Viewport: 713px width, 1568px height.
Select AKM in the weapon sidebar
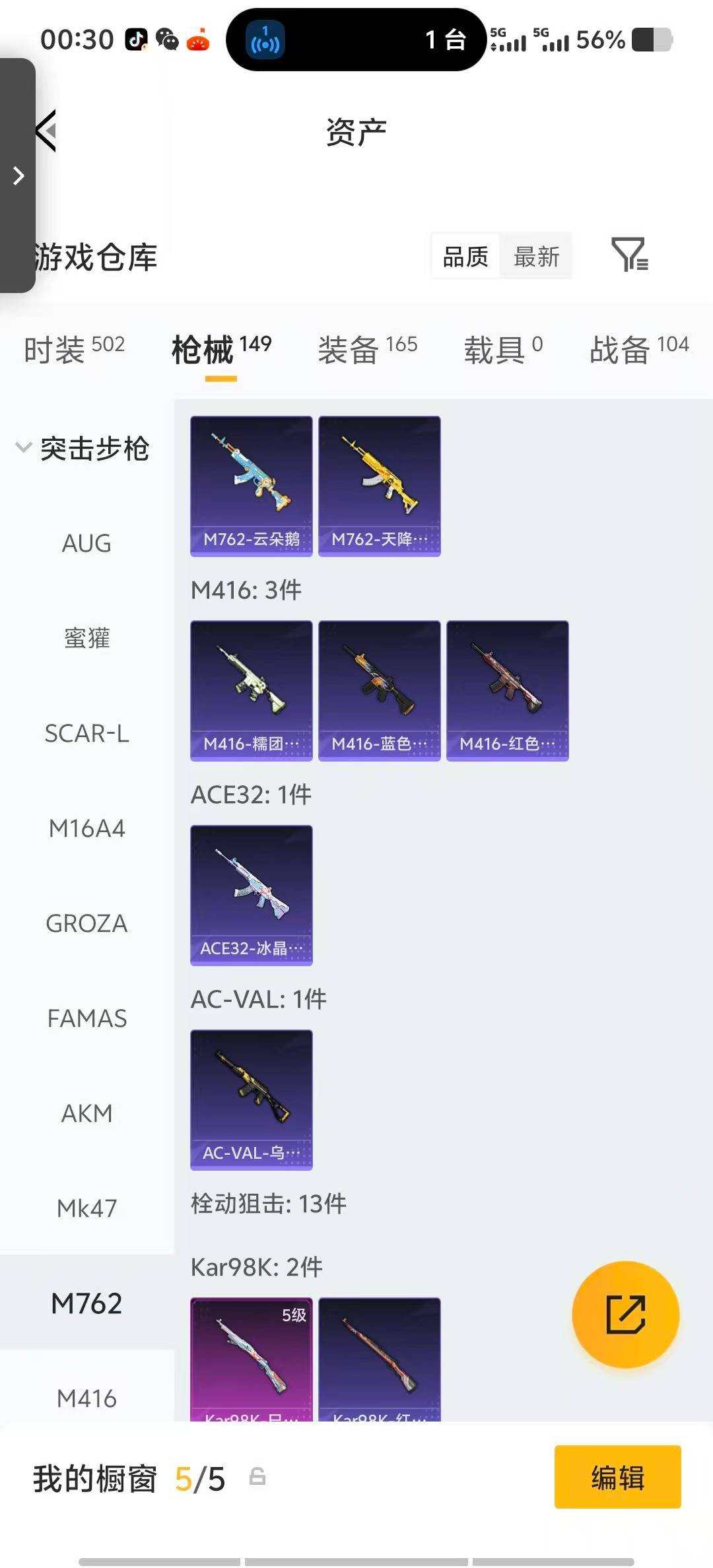tap(87, 1113)
